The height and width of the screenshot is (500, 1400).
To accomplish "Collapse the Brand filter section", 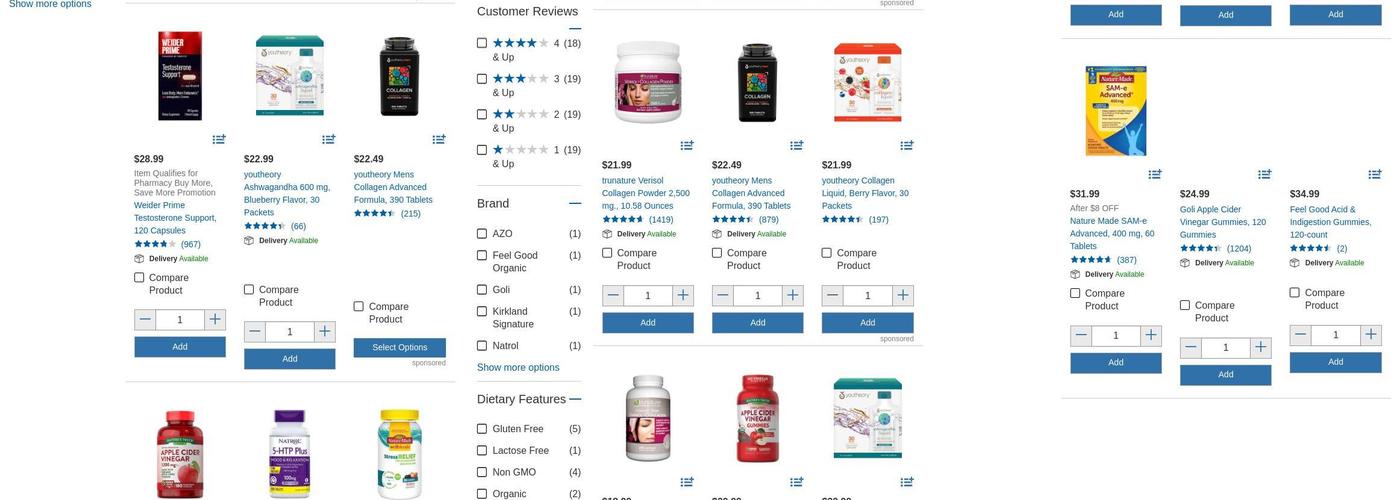I will pos(575,203).
